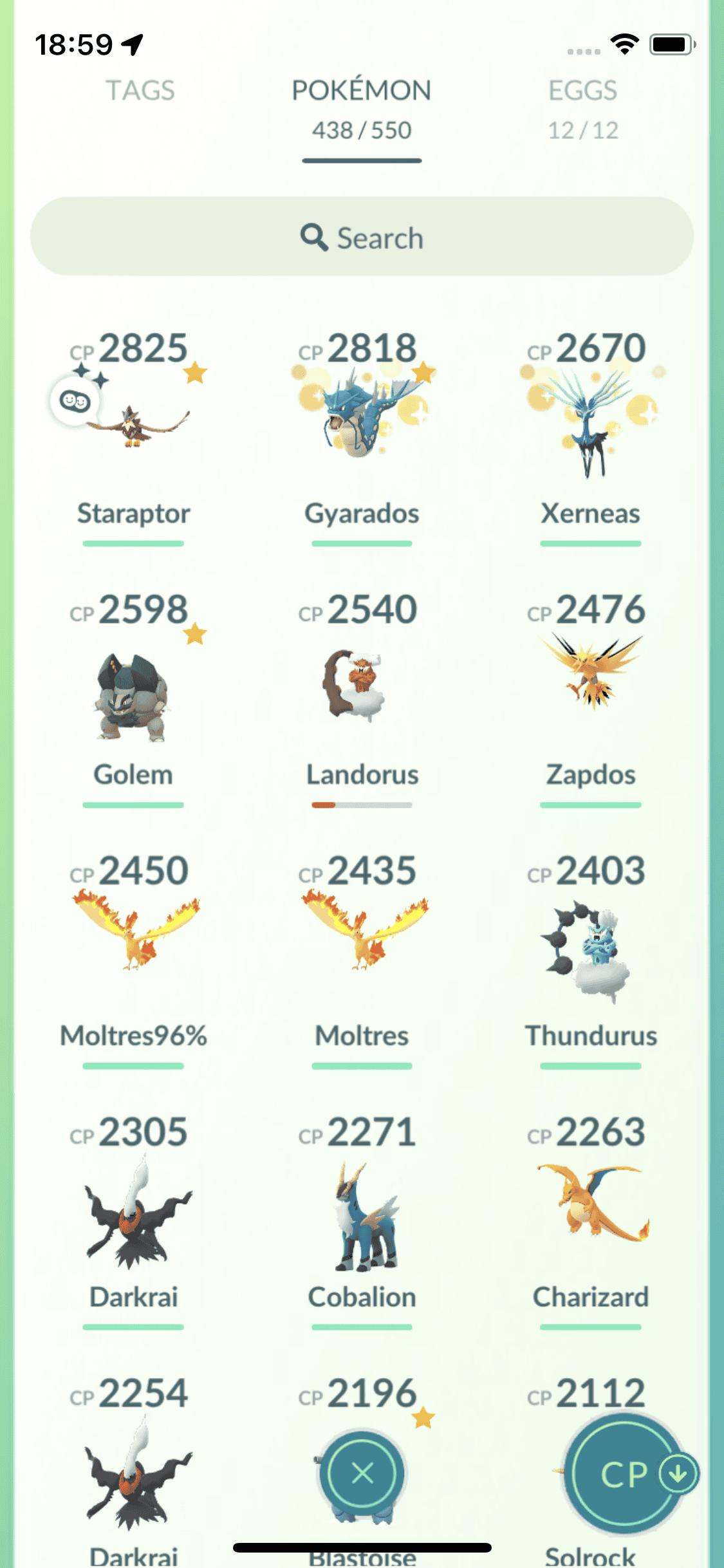
Task: Switch to the Tags tab
Action: pyautogui.click(x=140, y=91)
